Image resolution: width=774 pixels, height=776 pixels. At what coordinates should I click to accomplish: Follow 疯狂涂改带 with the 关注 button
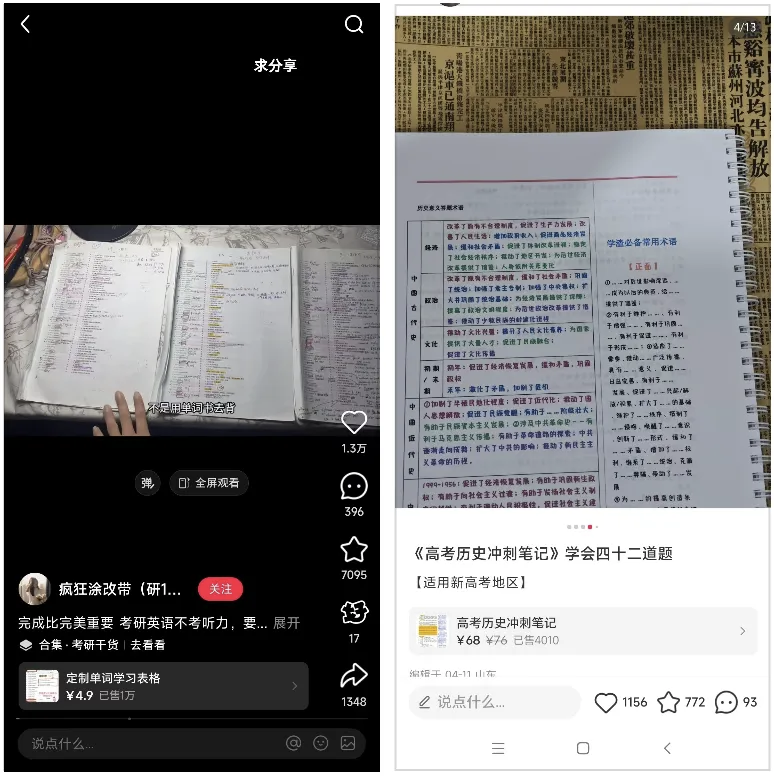220,589
